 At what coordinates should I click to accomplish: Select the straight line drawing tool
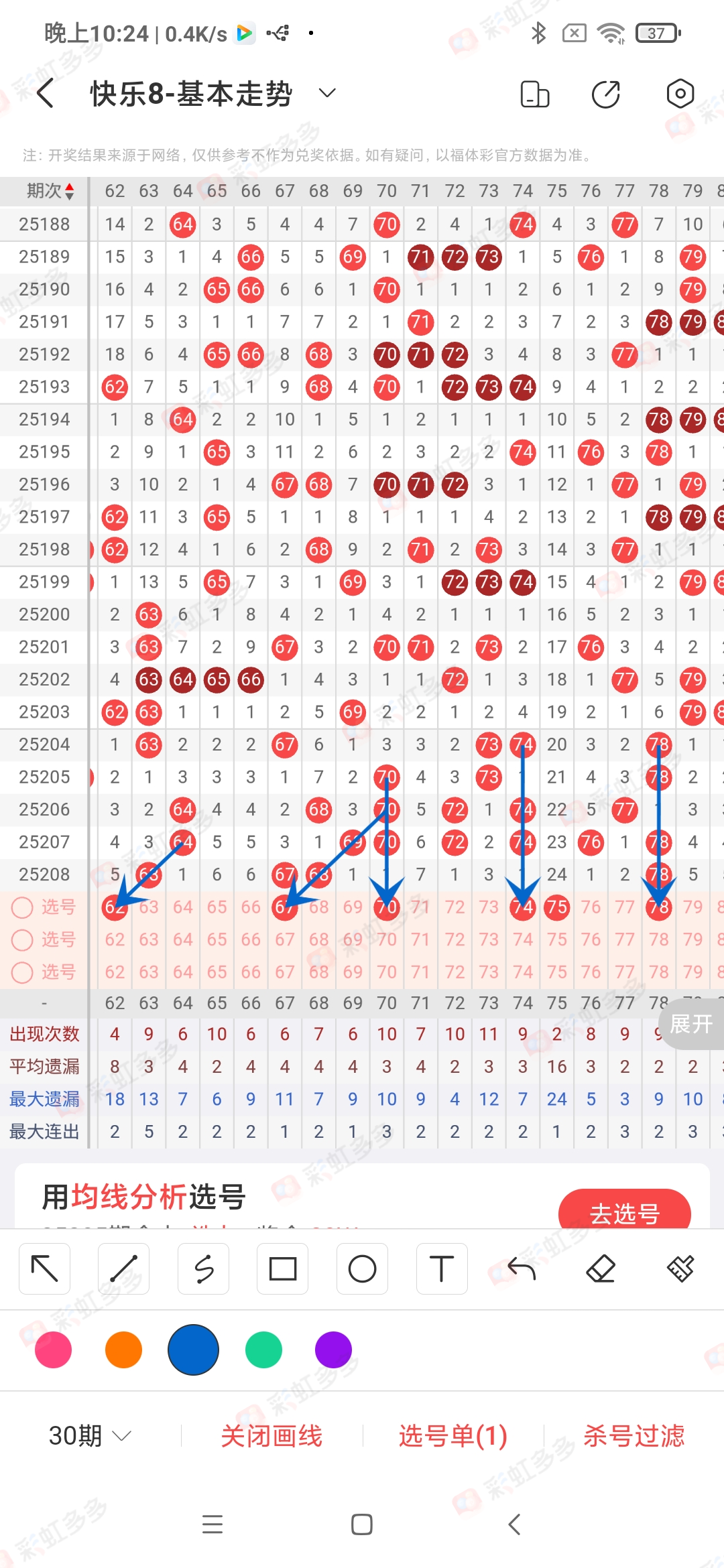[x=124, y=1268]
